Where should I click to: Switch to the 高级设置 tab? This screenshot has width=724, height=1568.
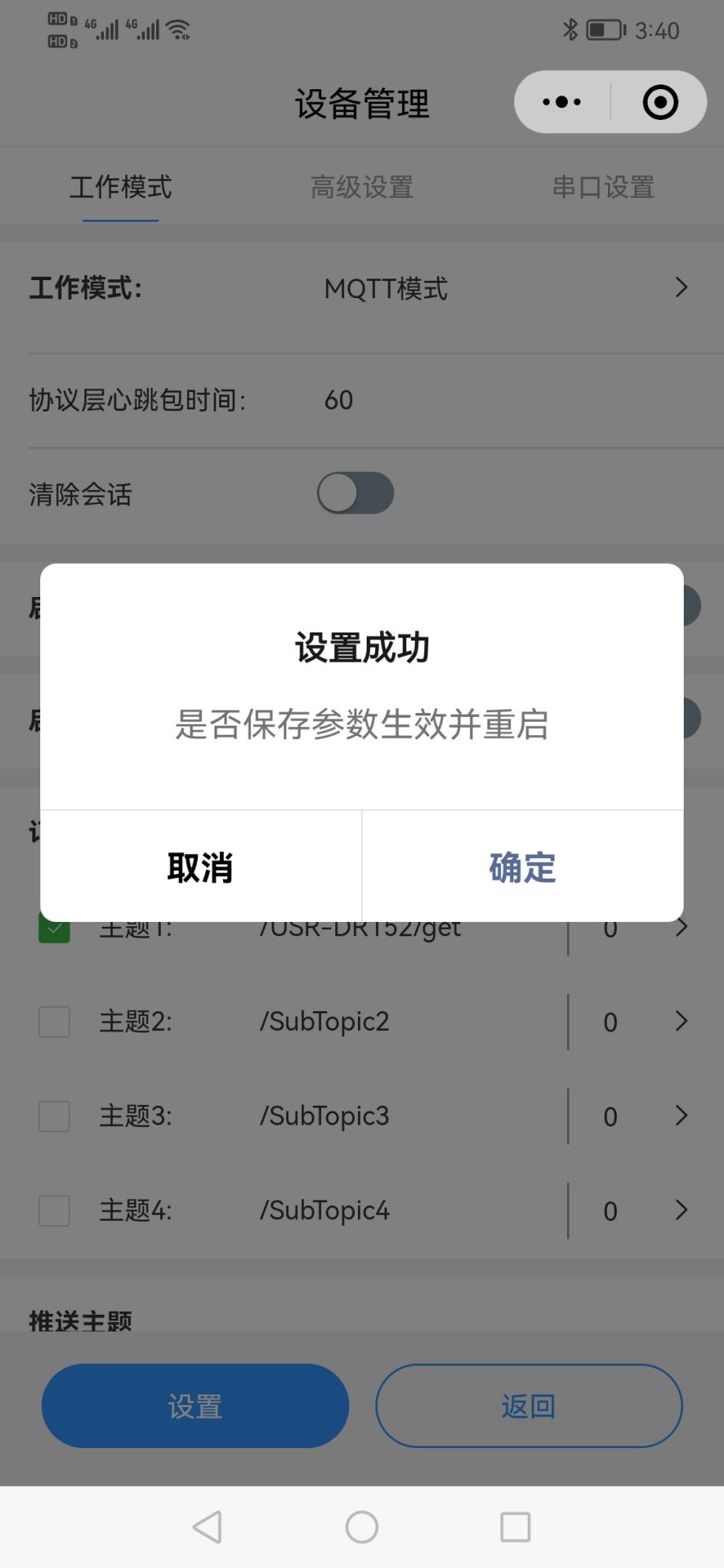(362, 187)
